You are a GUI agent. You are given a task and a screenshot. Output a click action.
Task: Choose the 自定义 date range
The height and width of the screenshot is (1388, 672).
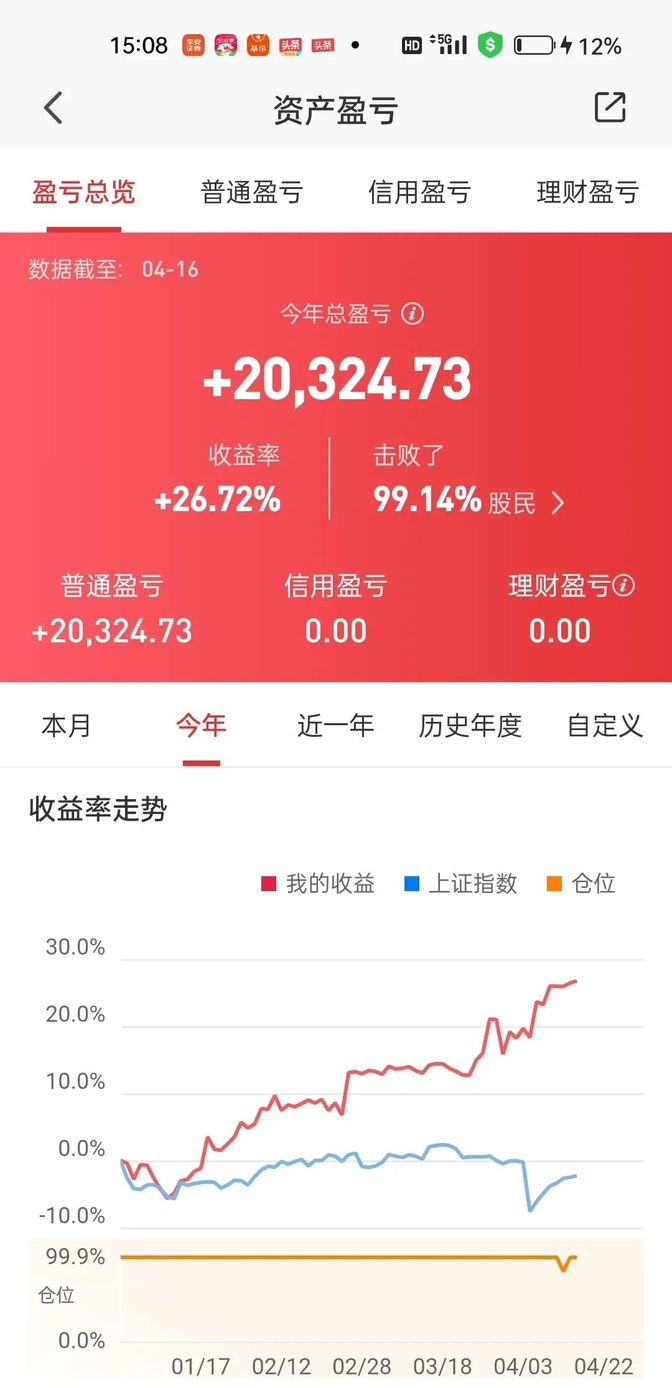[605, 726]
